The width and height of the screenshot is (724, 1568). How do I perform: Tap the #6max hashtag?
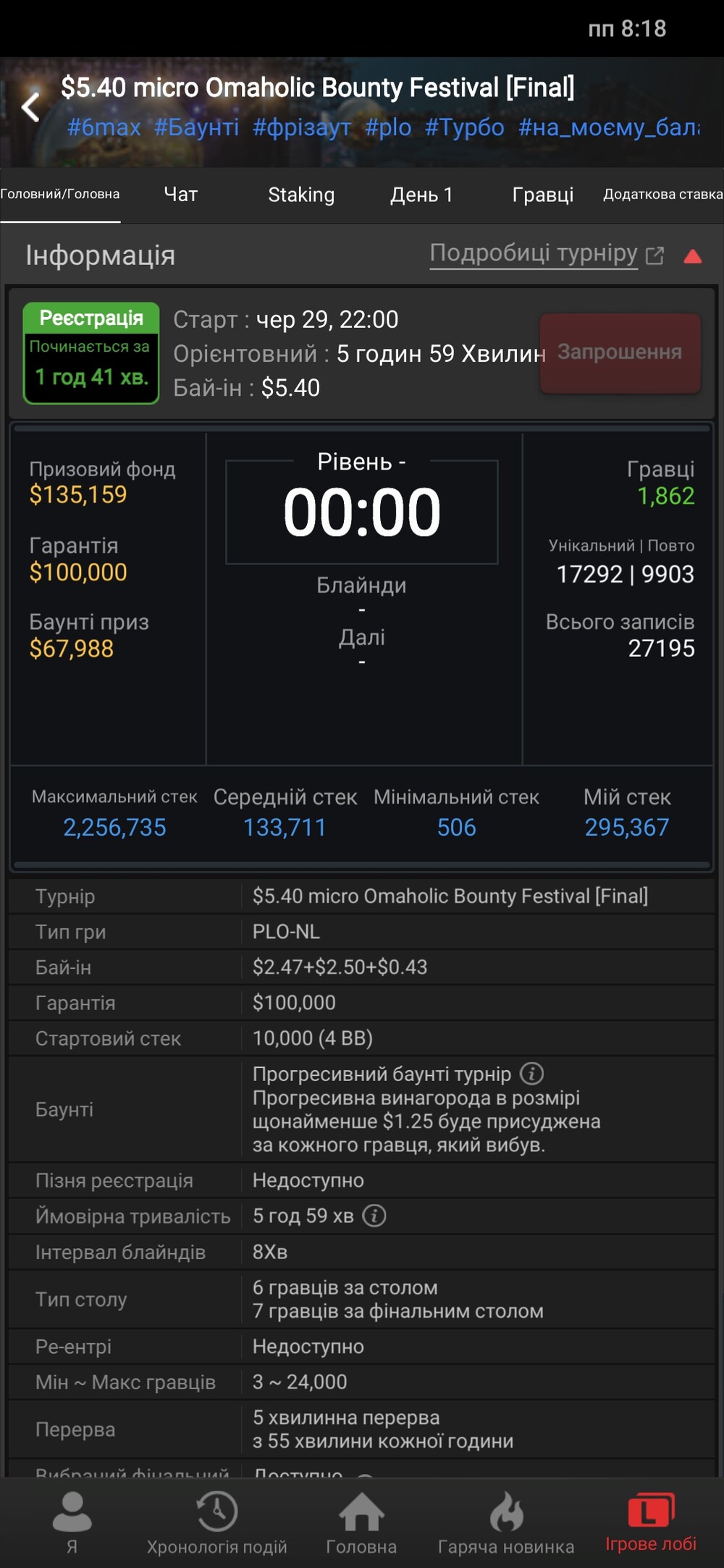click(x=104, y=127)
